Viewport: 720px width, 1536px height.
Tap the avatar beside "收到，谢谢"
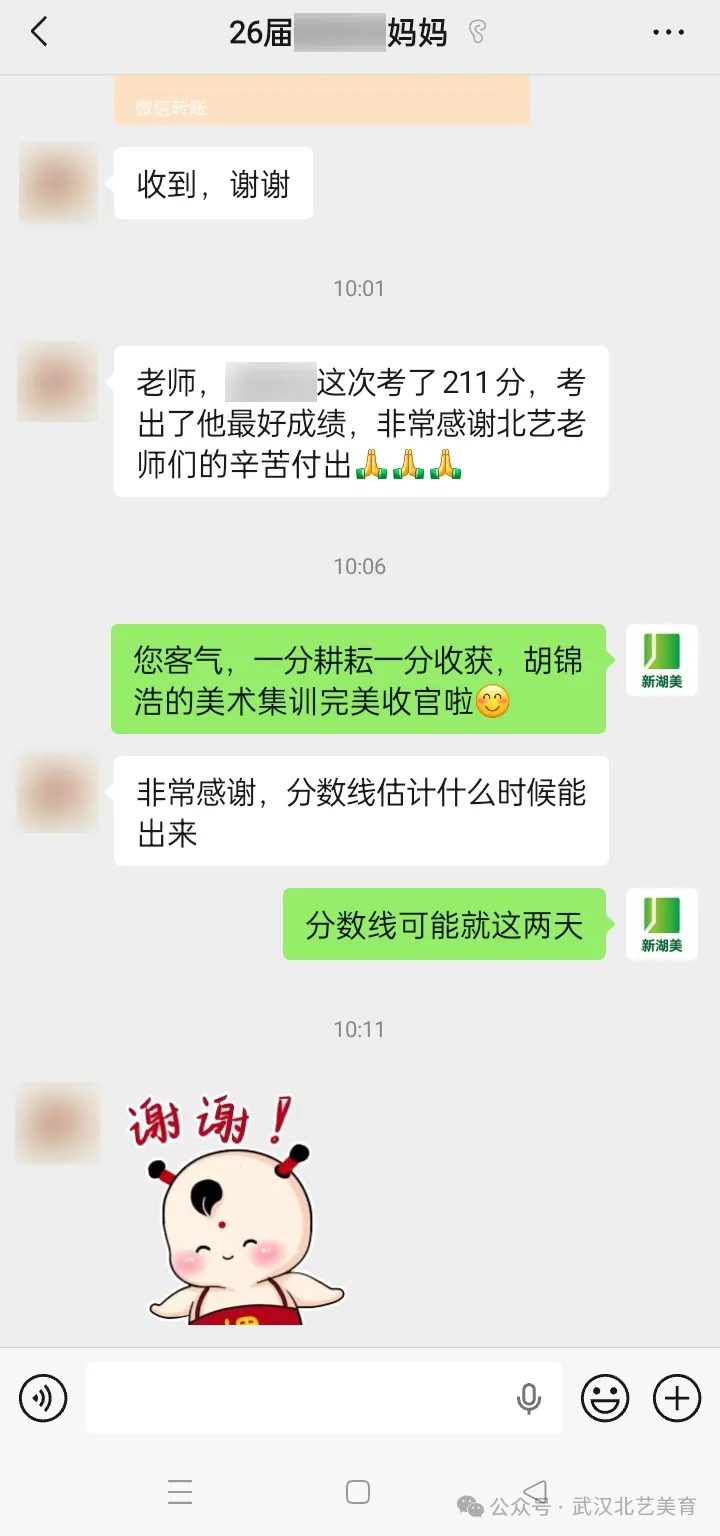(58, 183)
